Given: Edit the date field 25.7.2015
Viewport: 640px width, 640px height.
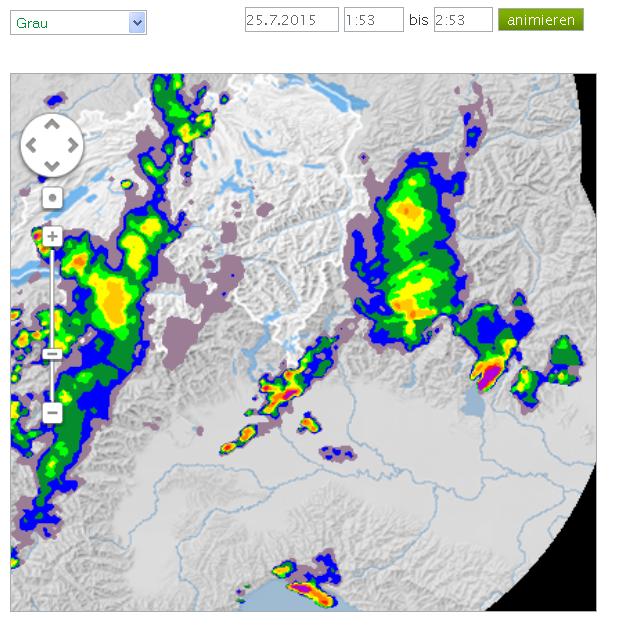Looking at the screenshot, I should (x=291, y=20).
